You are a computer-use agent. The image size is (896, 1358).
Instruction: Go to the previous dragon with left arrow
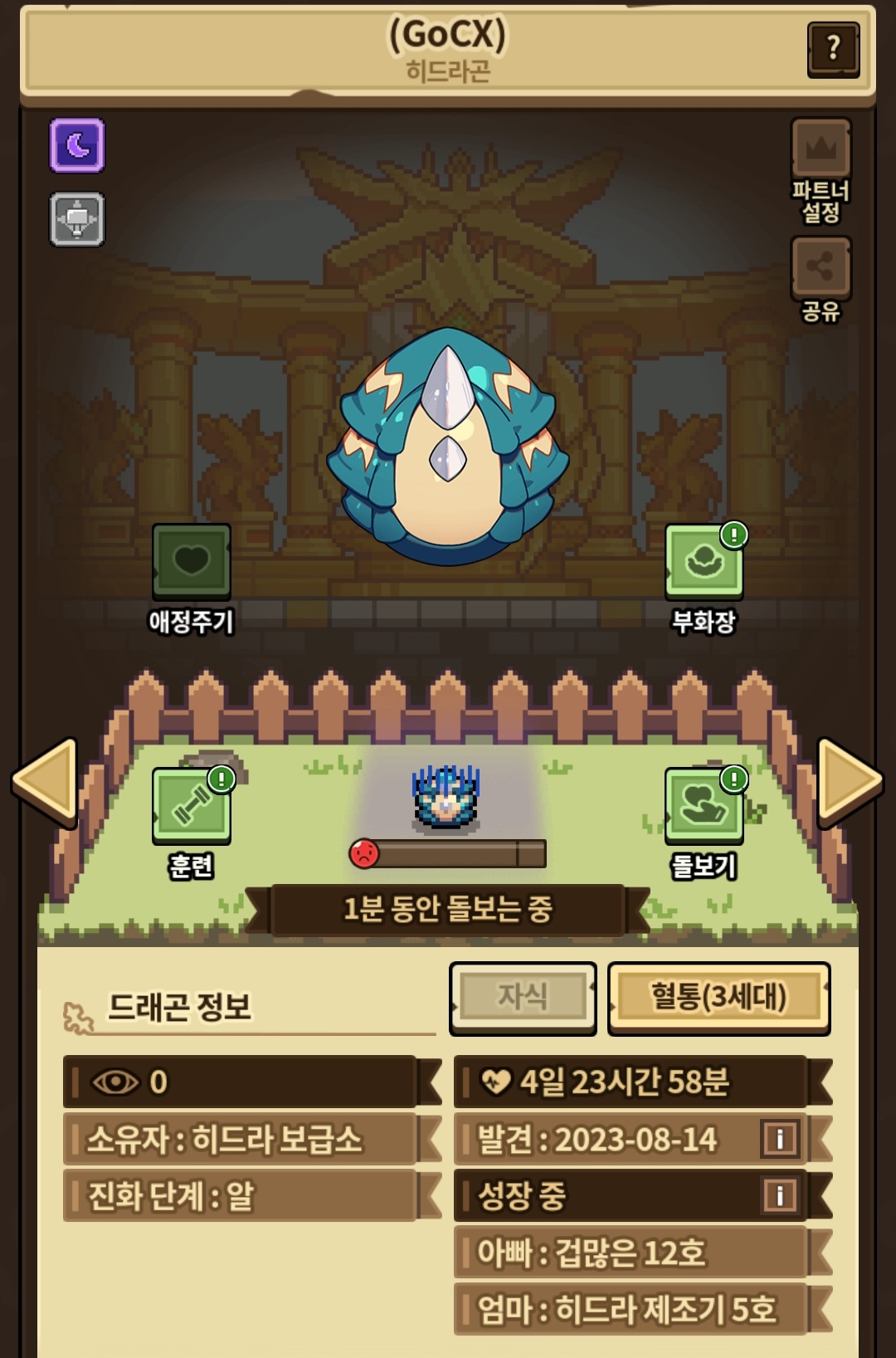(46, 782)
